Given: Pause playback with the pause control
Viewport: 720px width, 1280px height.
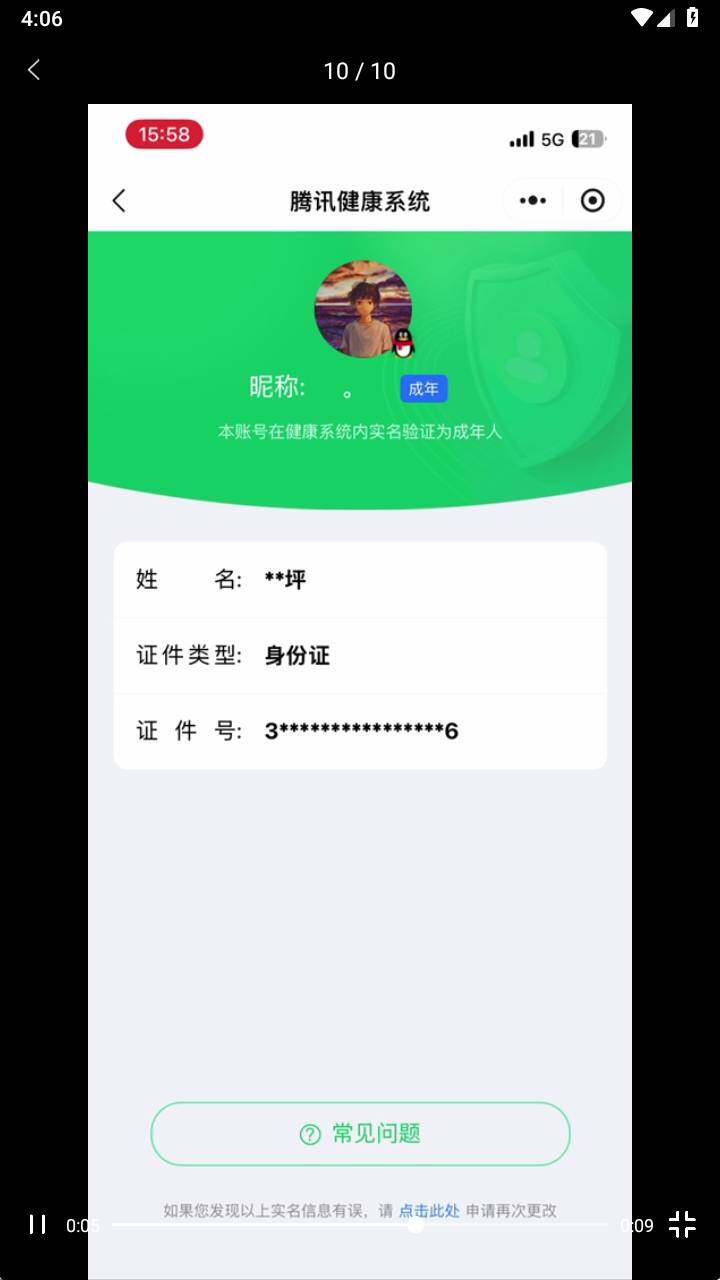Looking at the screenshot, I should pos(38,1223).
